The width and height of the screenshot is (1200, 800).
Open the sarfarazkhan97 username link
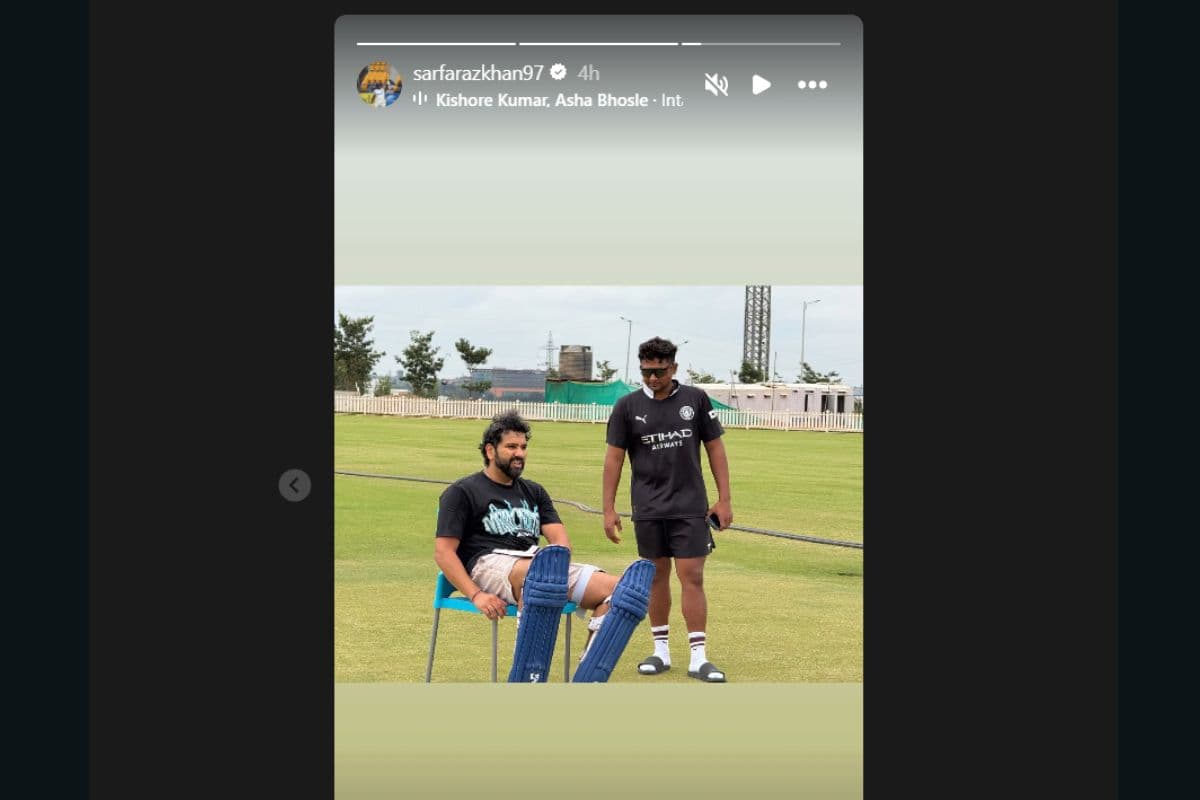478,73
